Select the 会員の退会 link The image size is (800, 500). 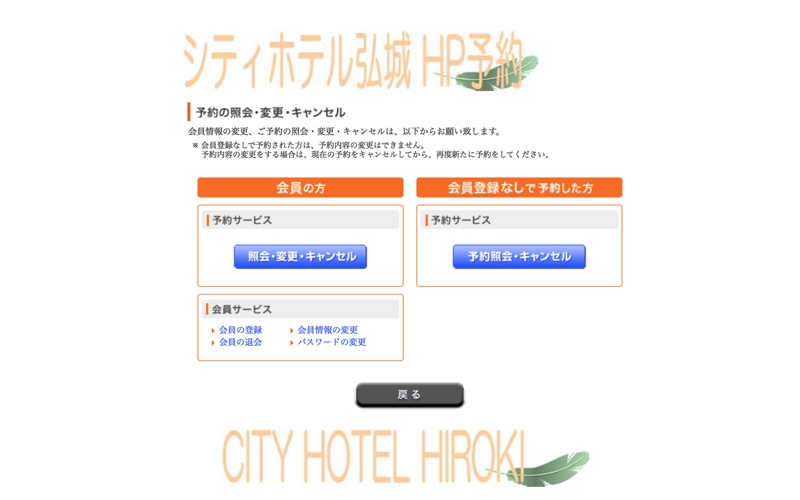[240, 342]
